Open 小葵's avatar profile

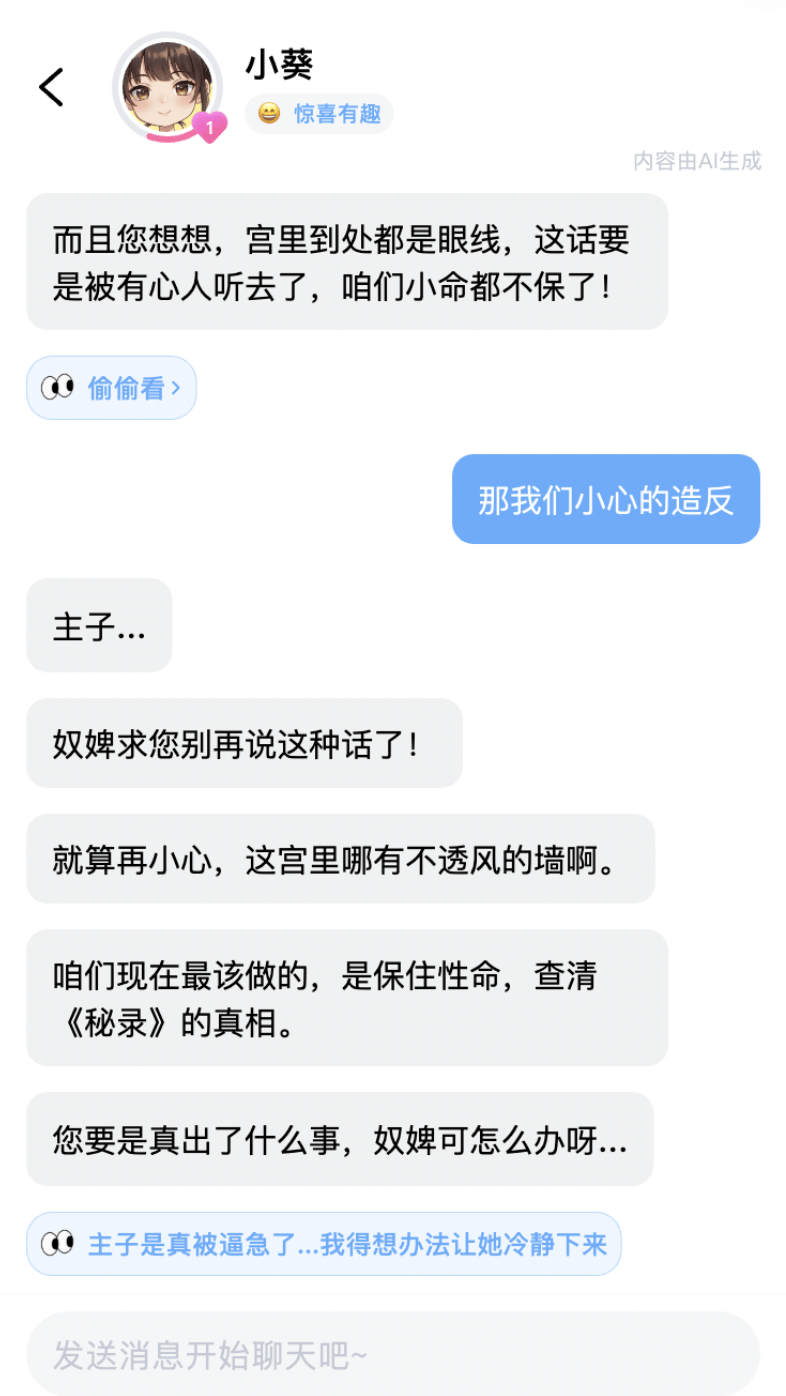click(167, 88)
